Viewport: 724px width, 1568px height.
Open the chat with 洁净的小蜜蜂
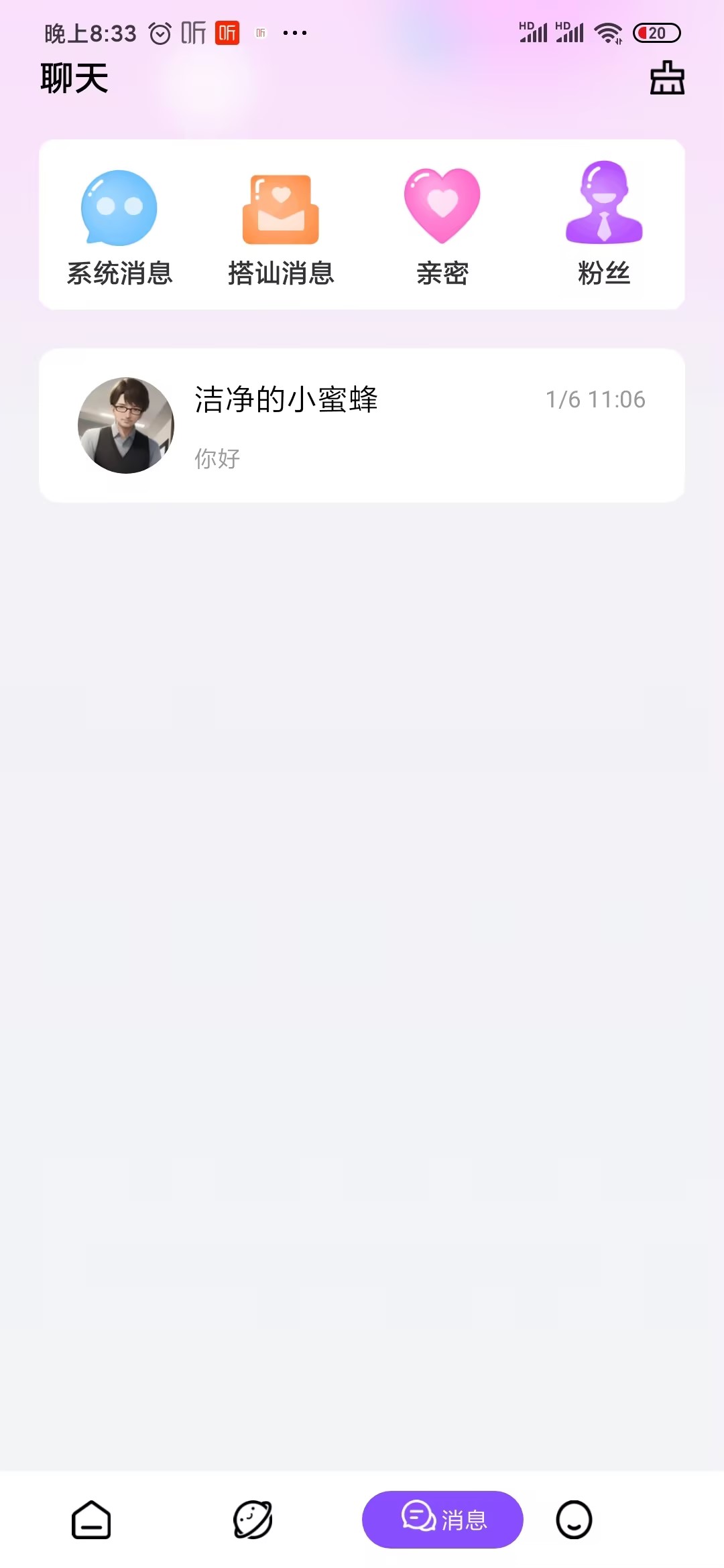(362, 424)
